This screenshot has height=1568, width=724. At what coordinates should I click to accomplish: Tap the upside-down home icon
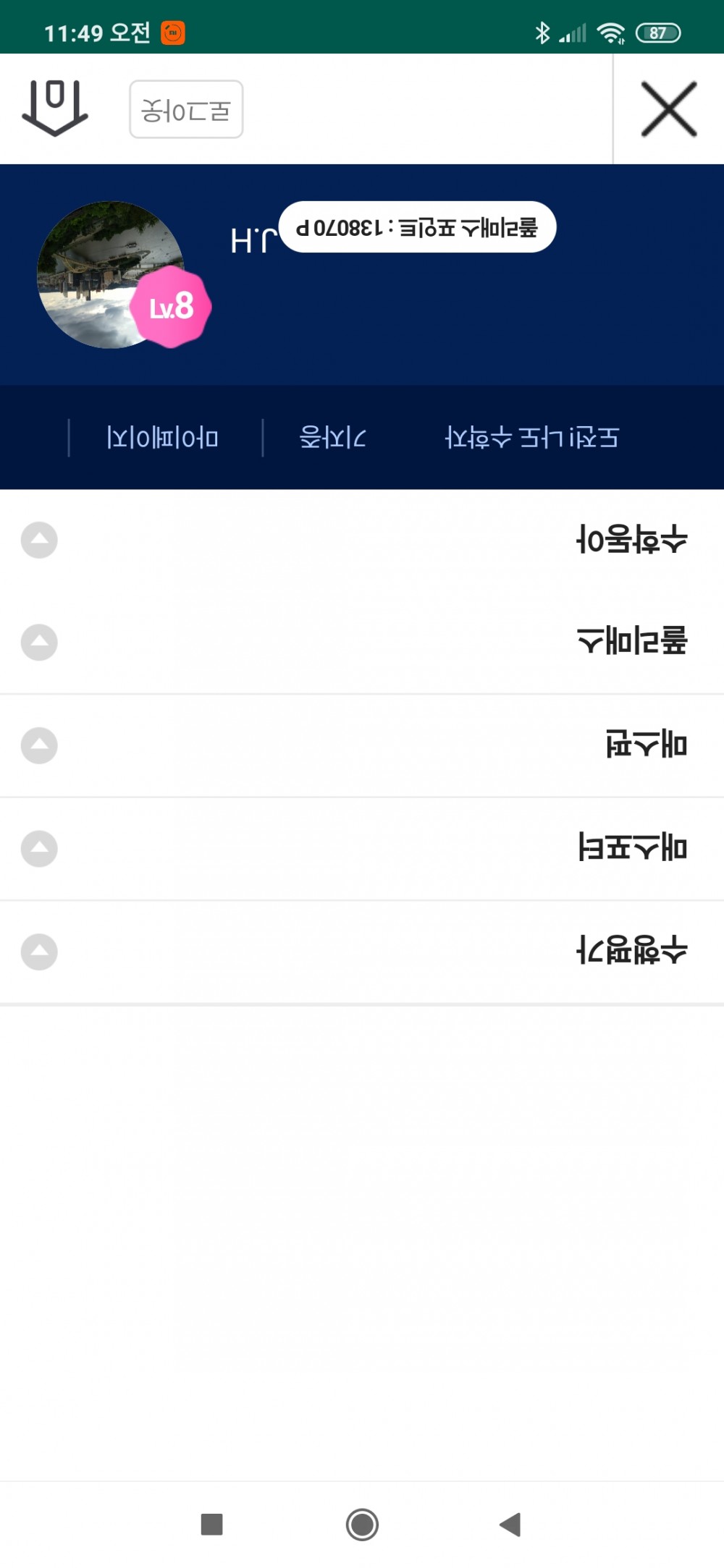click(x=55, y=109)
